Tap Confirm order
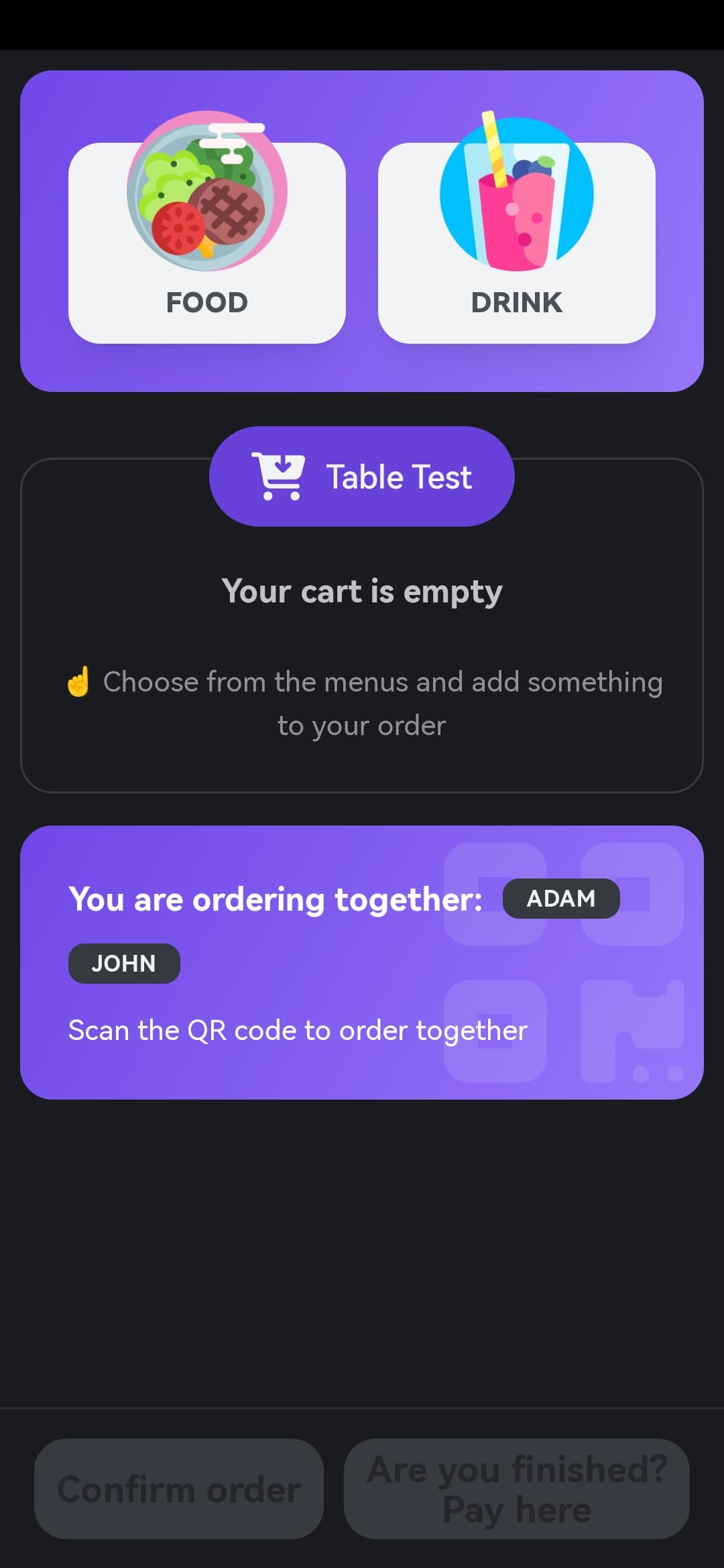The image size is (724, 1568). (x=179, y=1489)
